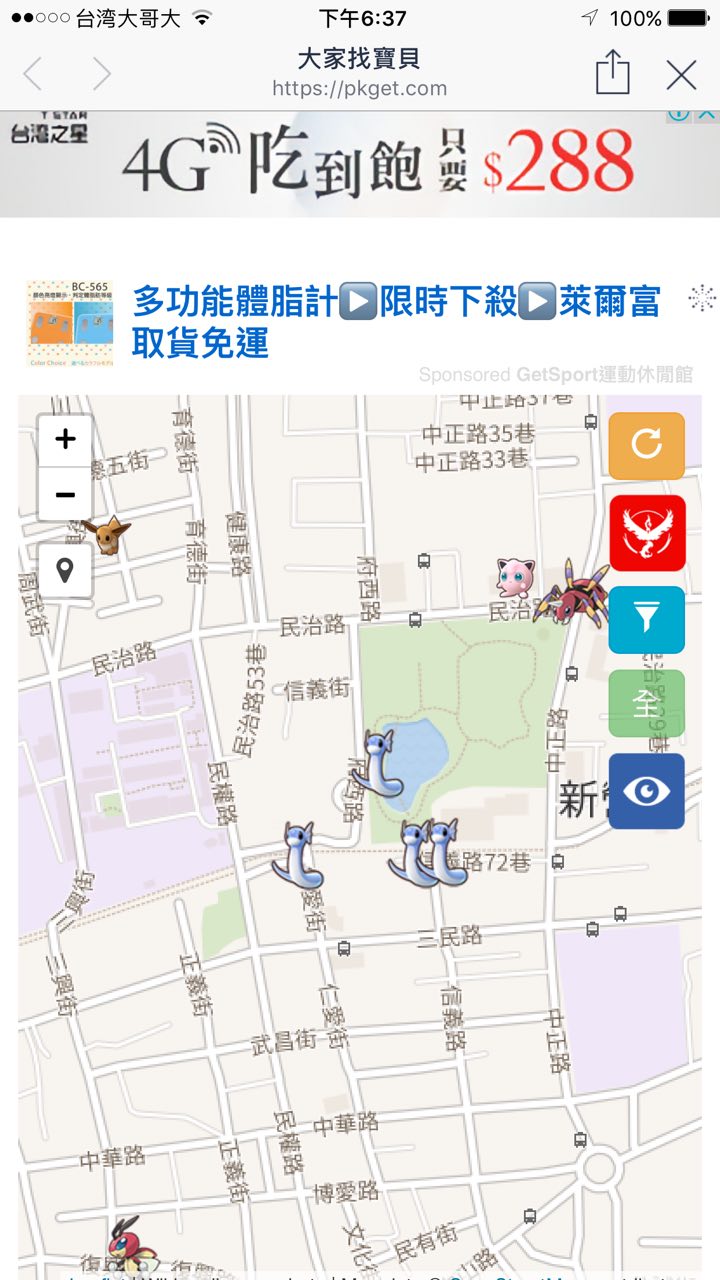The height and width of the screenshot is (1280, 720).
Task: Select the Dragonair marker on the pond
Action: [x=379, y=764]
